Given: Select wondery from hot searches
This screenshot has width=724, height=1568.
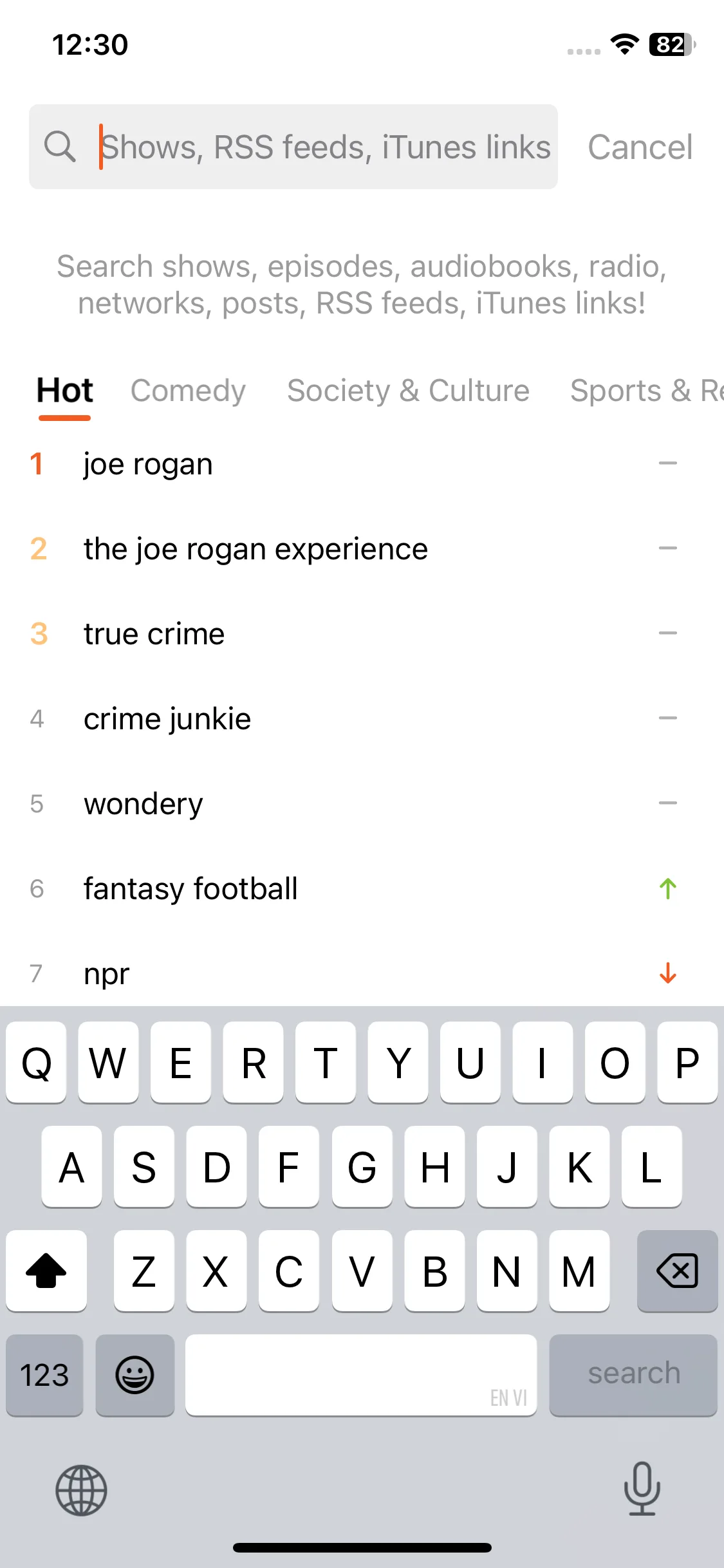Looking at the screenshot, I should point(143,804).
